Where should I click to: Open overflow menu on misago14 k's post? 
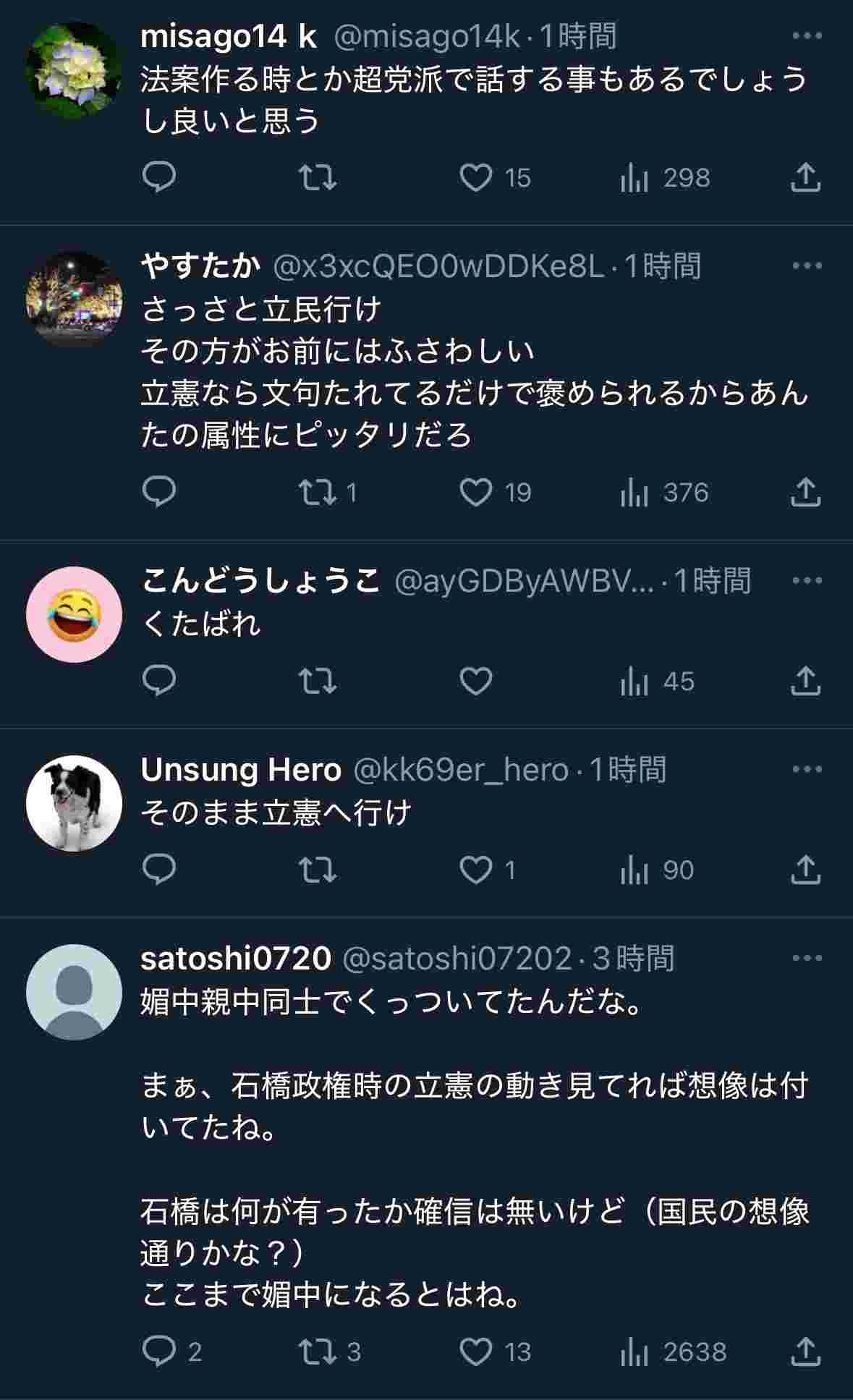pyautogui.click(x=807, y=36)
